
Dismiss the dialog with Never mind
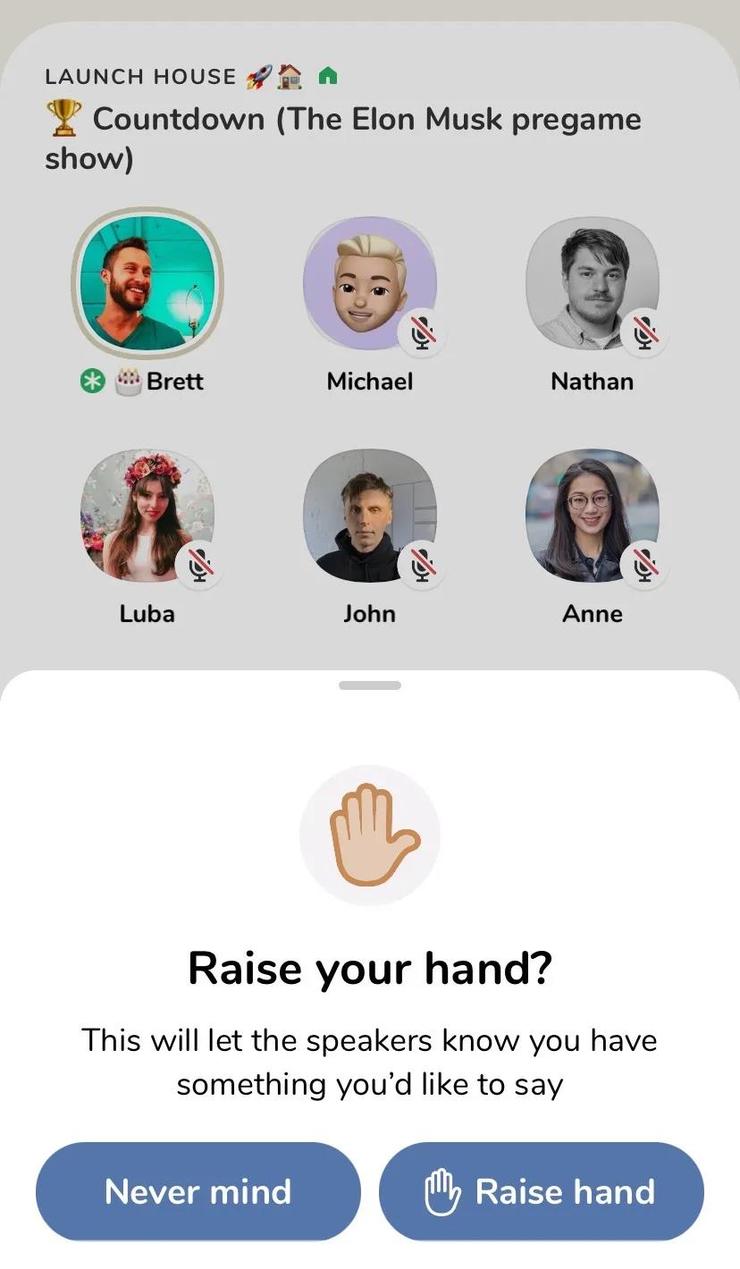point(198,1191)
